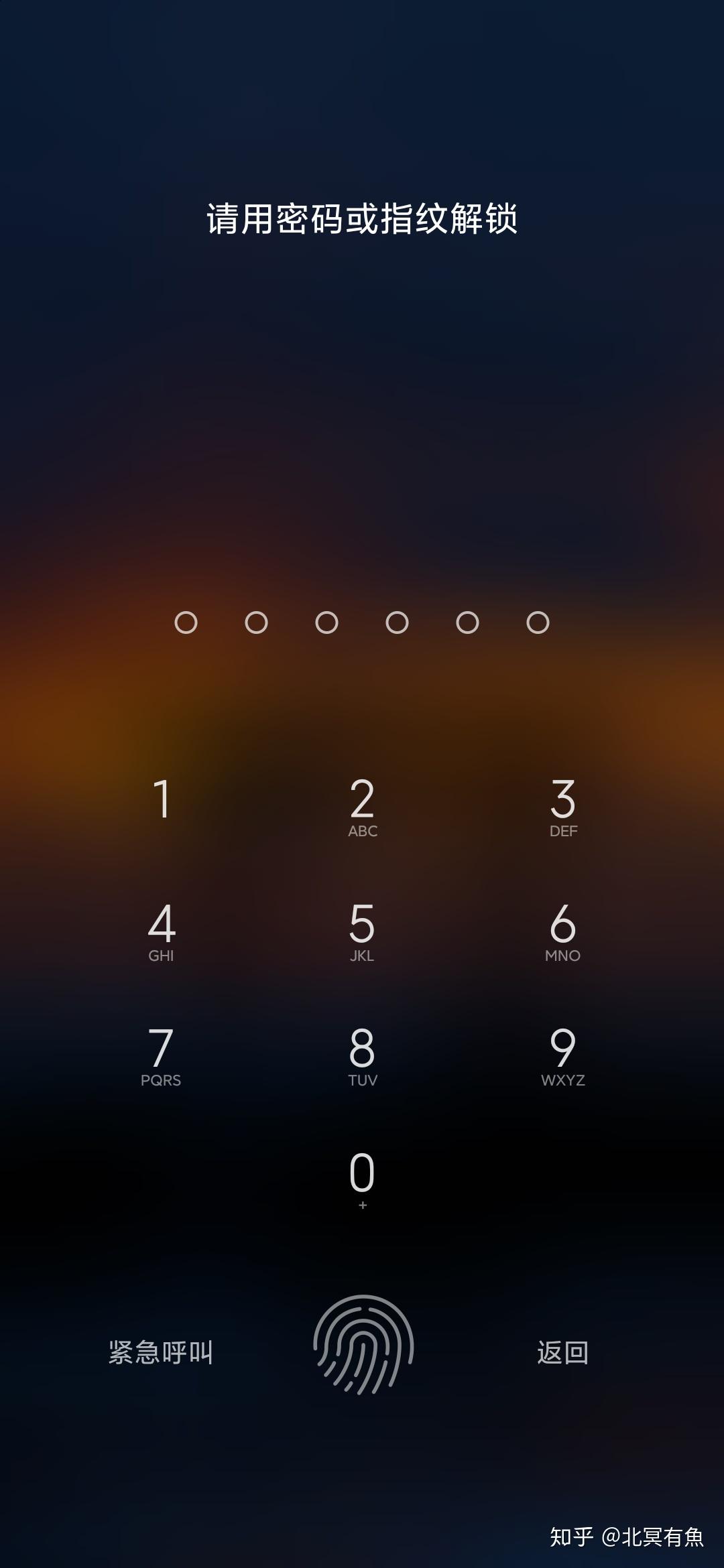Enter digit 5 on the keypad
Screen dimensions: 724x1568
click(362, 931)
